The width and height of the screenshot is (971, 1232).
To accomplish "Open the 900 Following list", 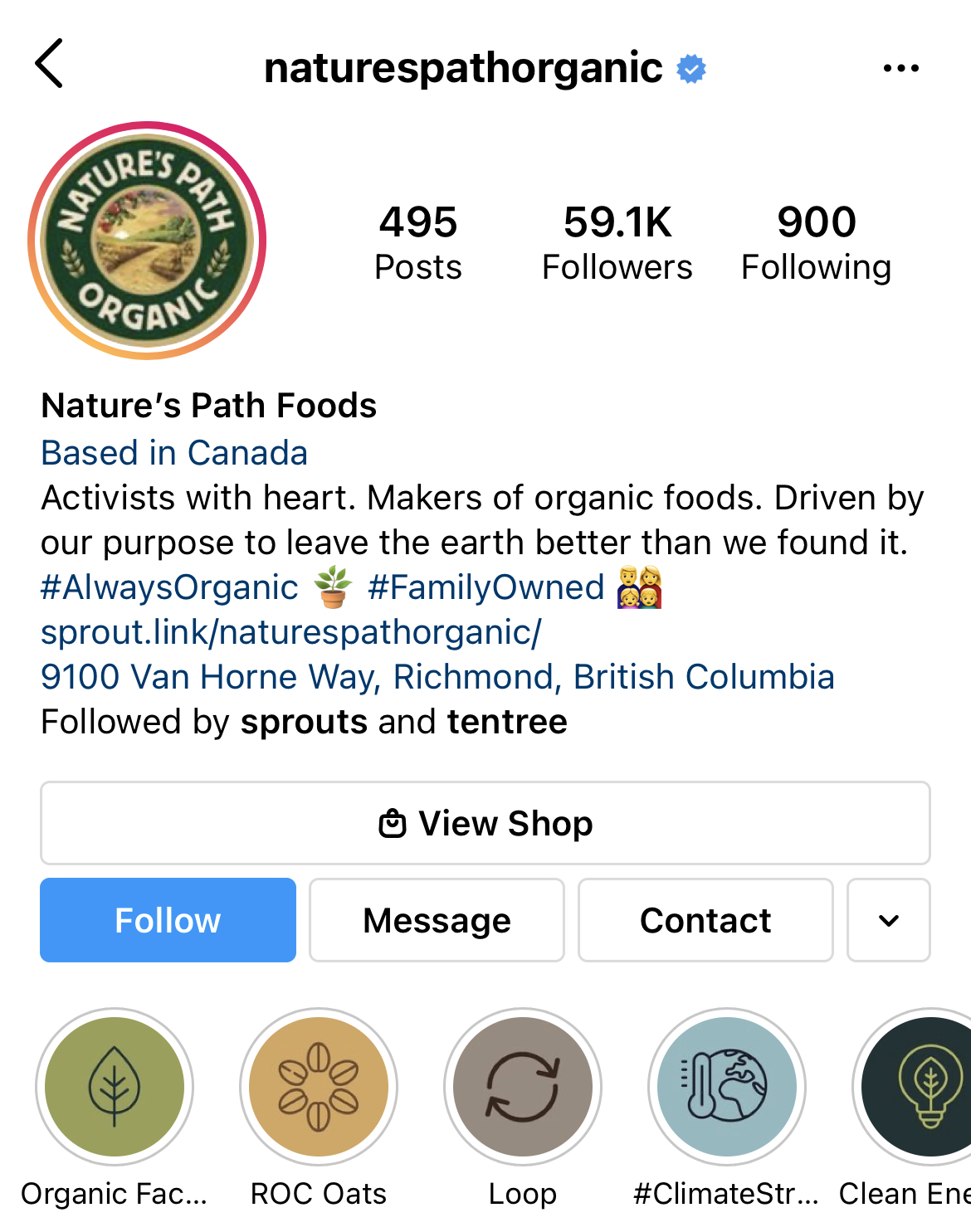I will point(816,242).
